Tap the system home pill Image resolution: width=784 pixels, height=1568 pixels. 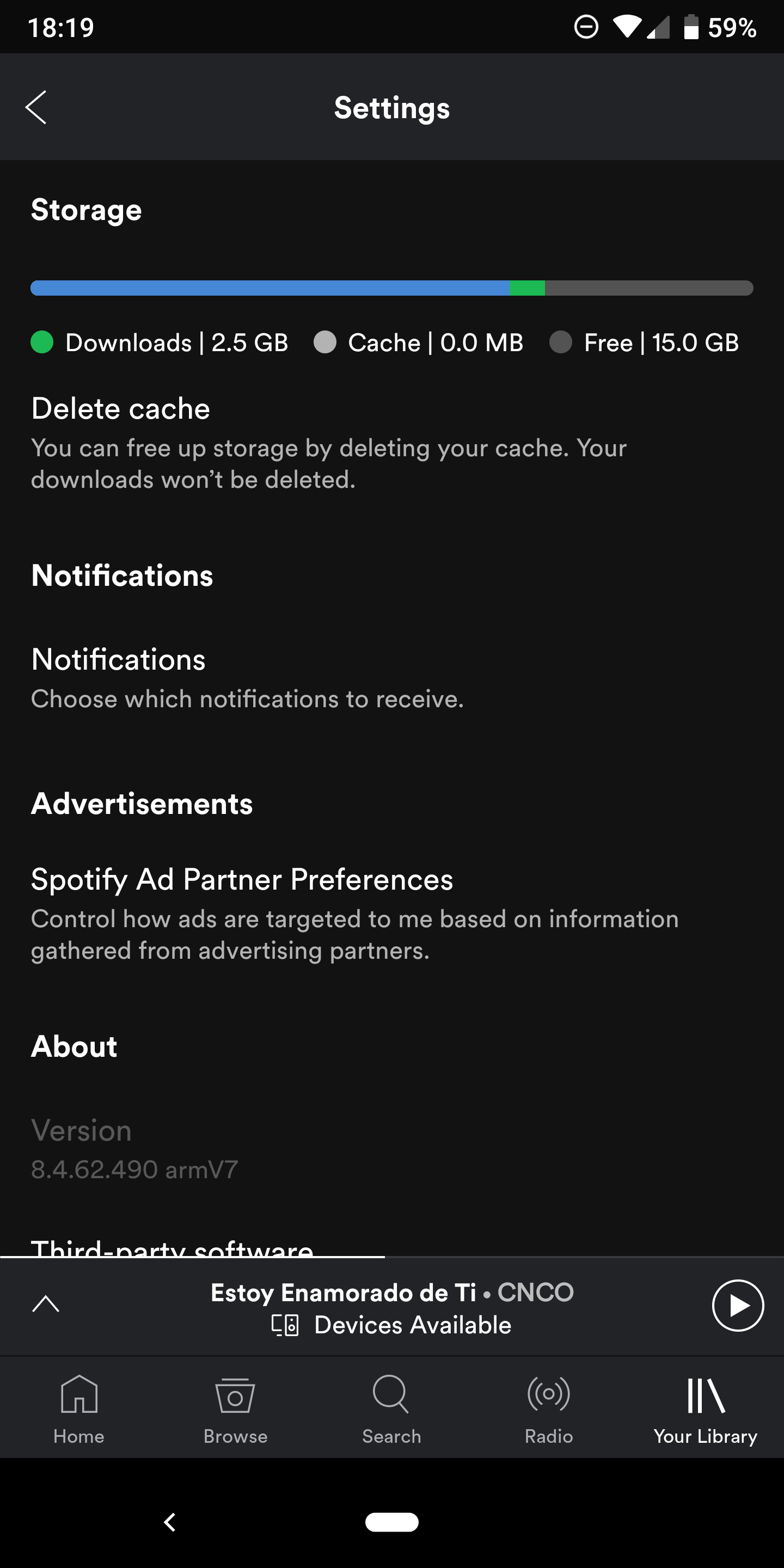391,1522
